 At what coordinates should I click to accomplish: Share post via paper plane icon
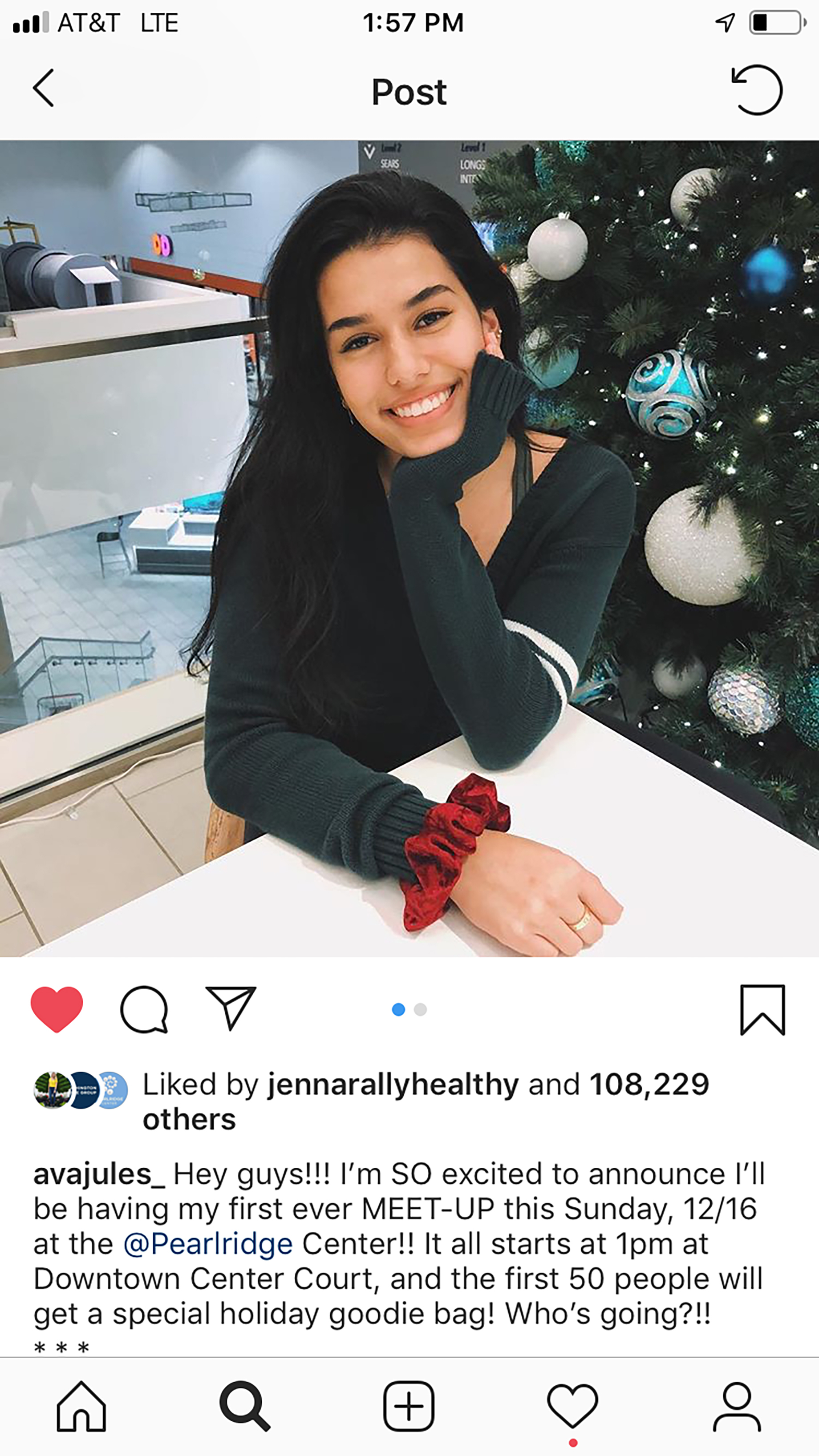(x=231, y=1008)
